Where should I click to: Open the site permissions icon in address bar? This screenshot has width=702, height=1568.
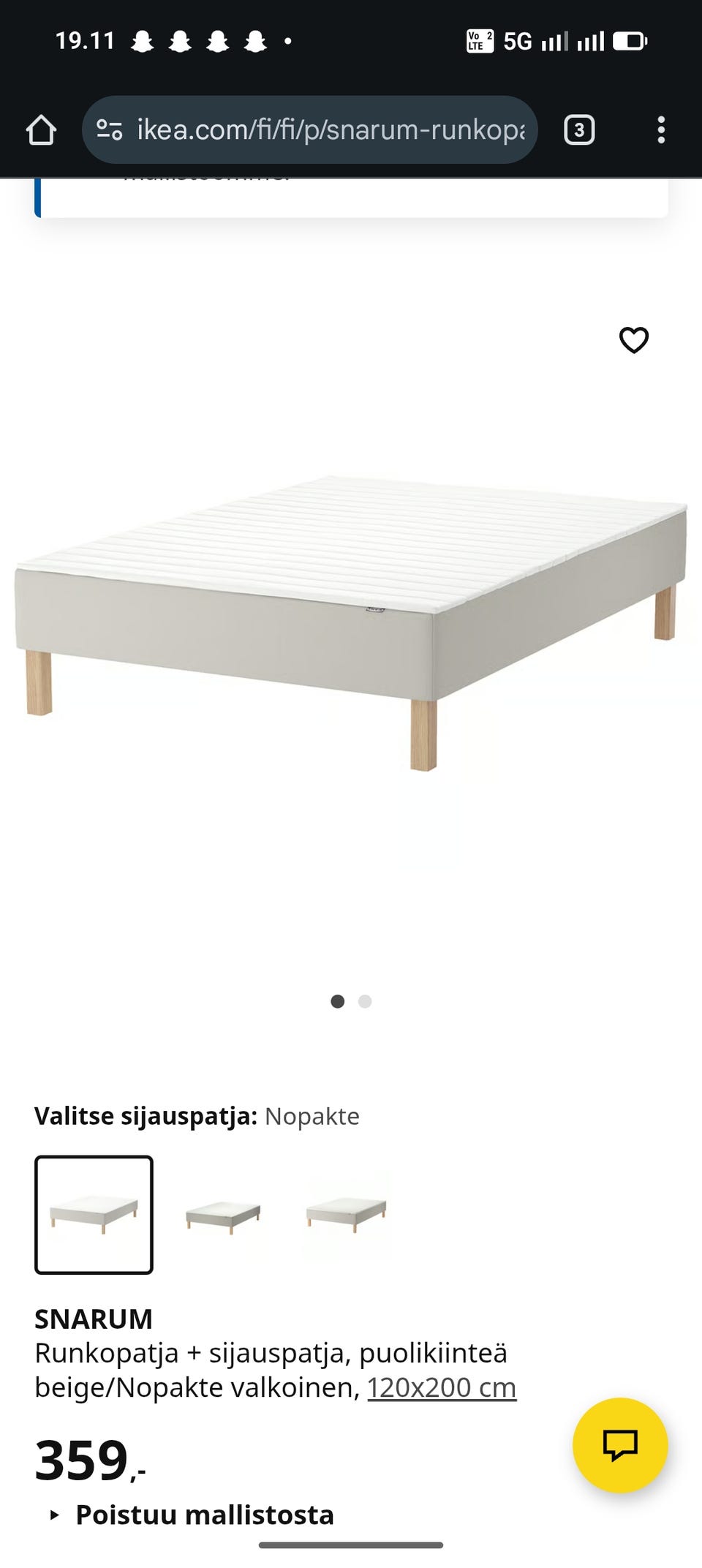click(x=108, y=129)
